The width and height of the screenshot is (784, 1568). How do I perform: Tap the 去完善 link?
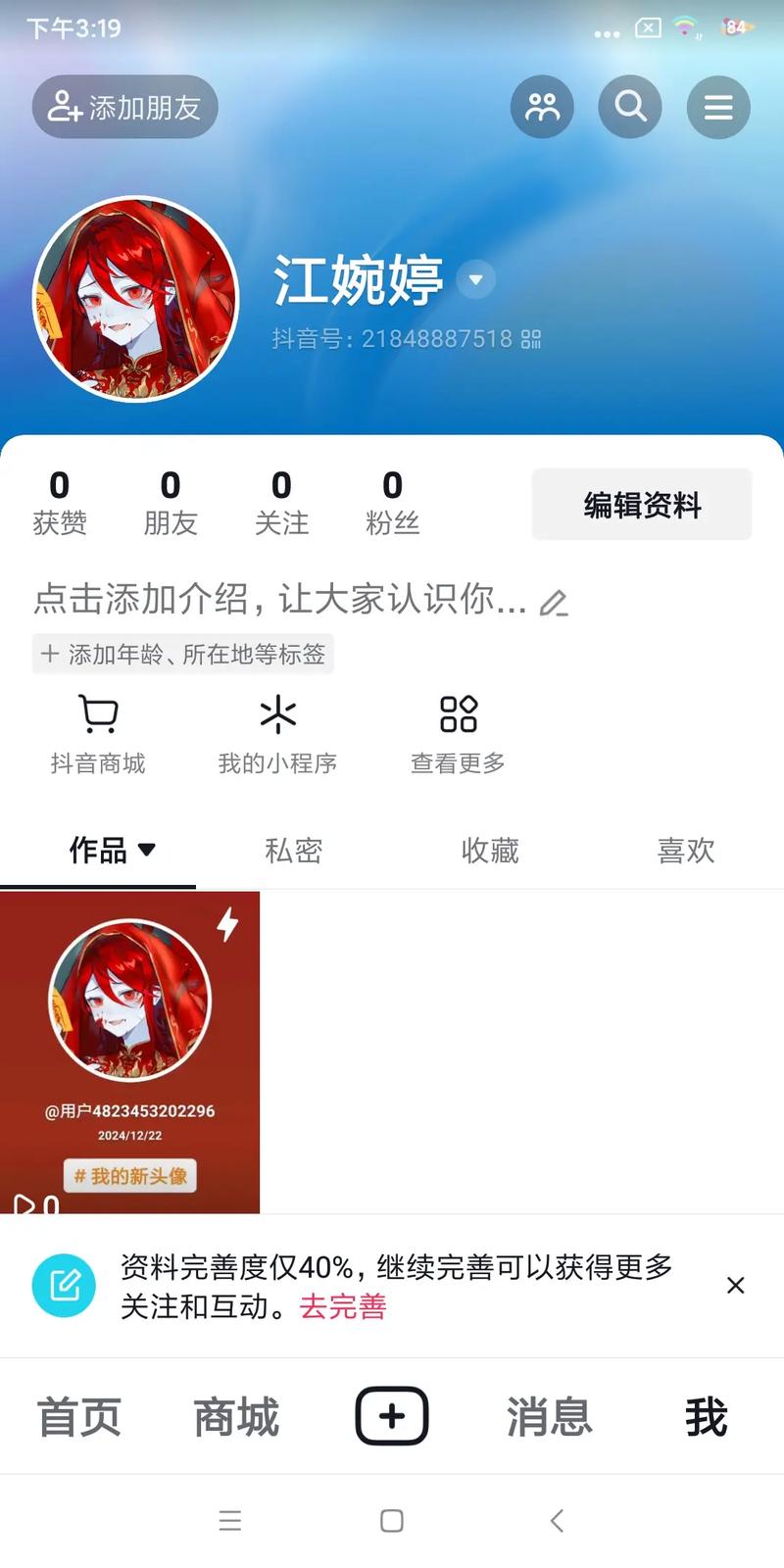(343, 1306)
